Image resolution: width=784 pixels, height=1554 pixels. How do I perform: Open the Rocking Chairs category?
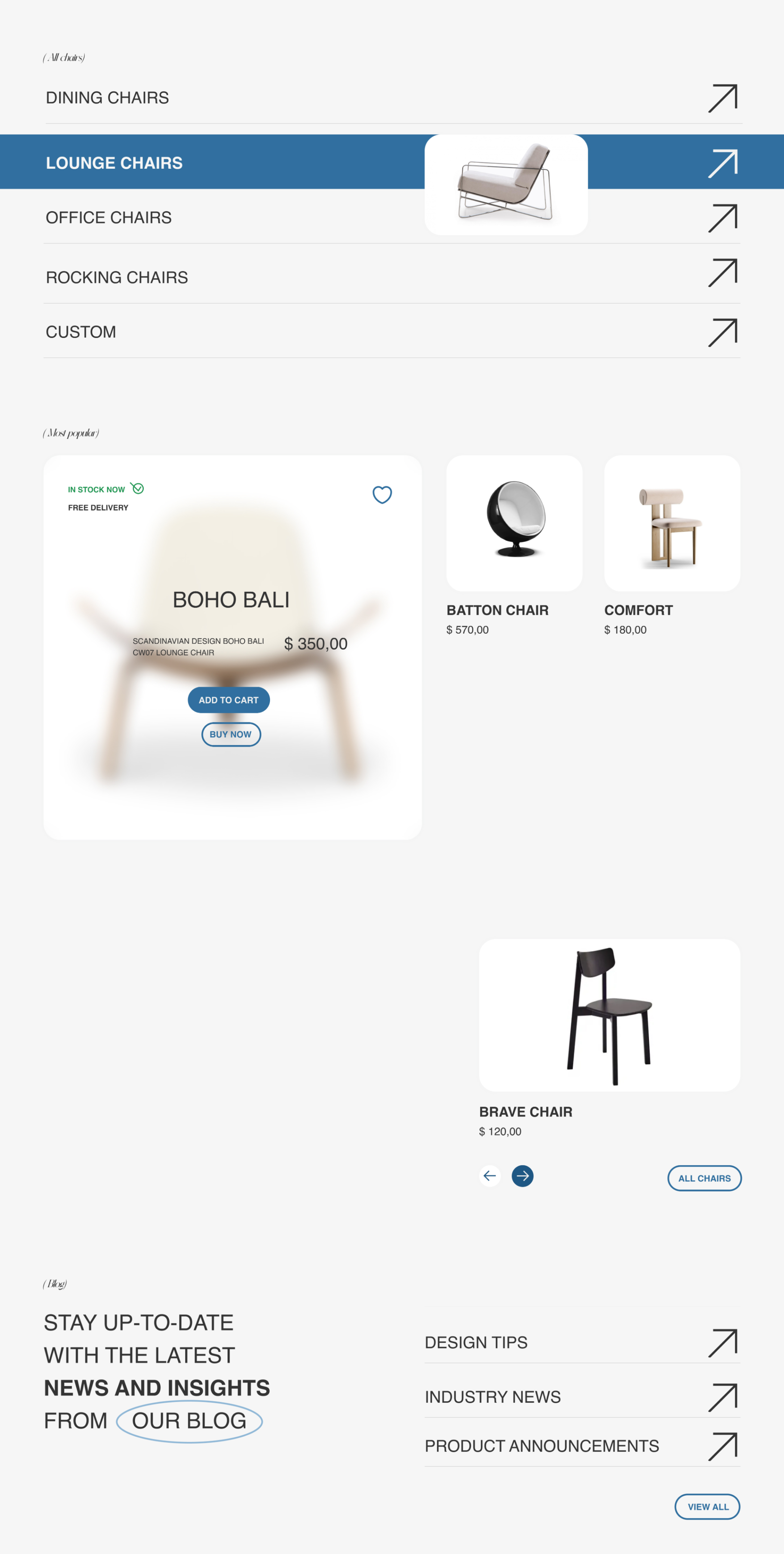(117, 277)
